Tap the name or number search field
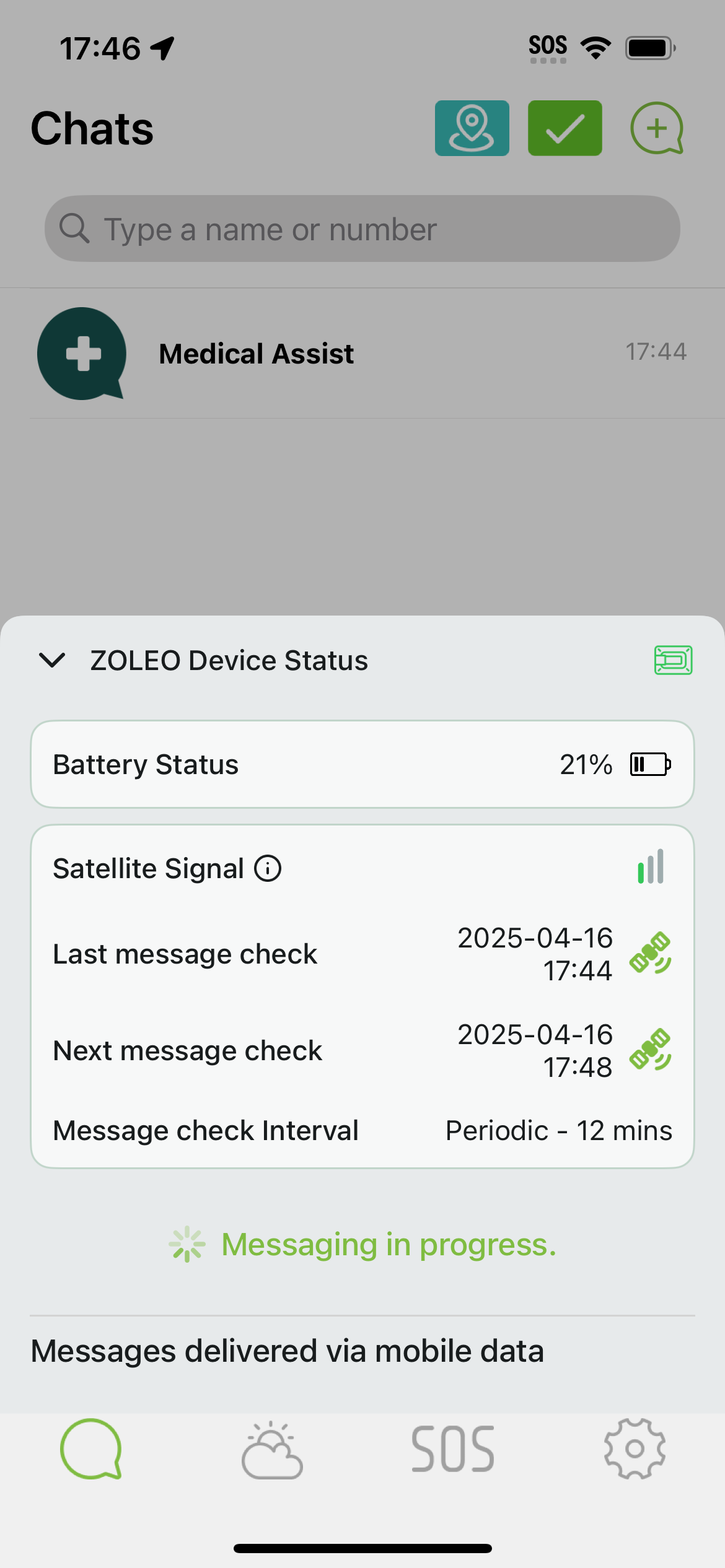 tap(362, 229)
